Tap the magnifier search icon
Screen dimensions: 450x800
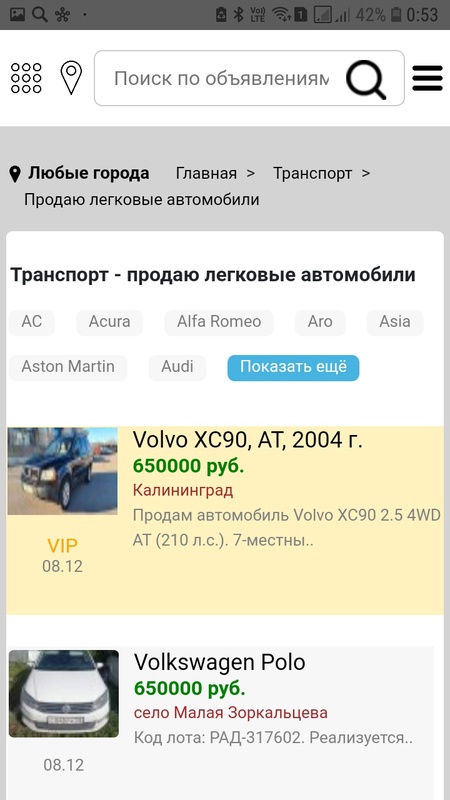366,79
